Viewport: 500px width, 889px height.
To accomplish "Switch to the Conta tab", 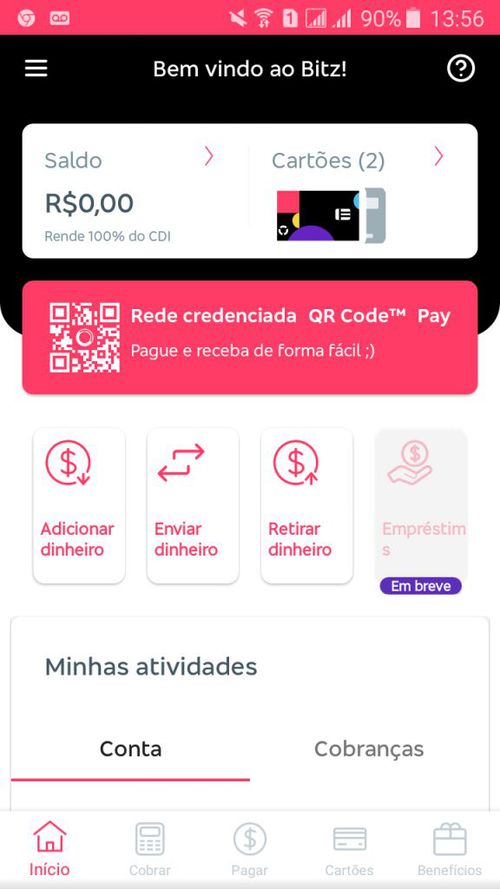I will coord(130,750).
